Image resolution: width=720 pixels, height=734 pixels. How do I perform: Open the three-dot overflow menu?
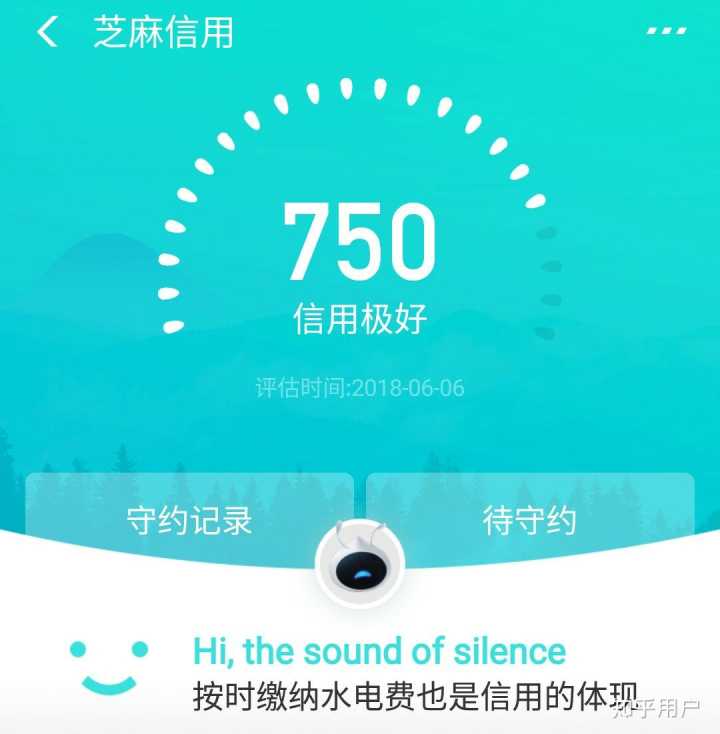[666, 31]
